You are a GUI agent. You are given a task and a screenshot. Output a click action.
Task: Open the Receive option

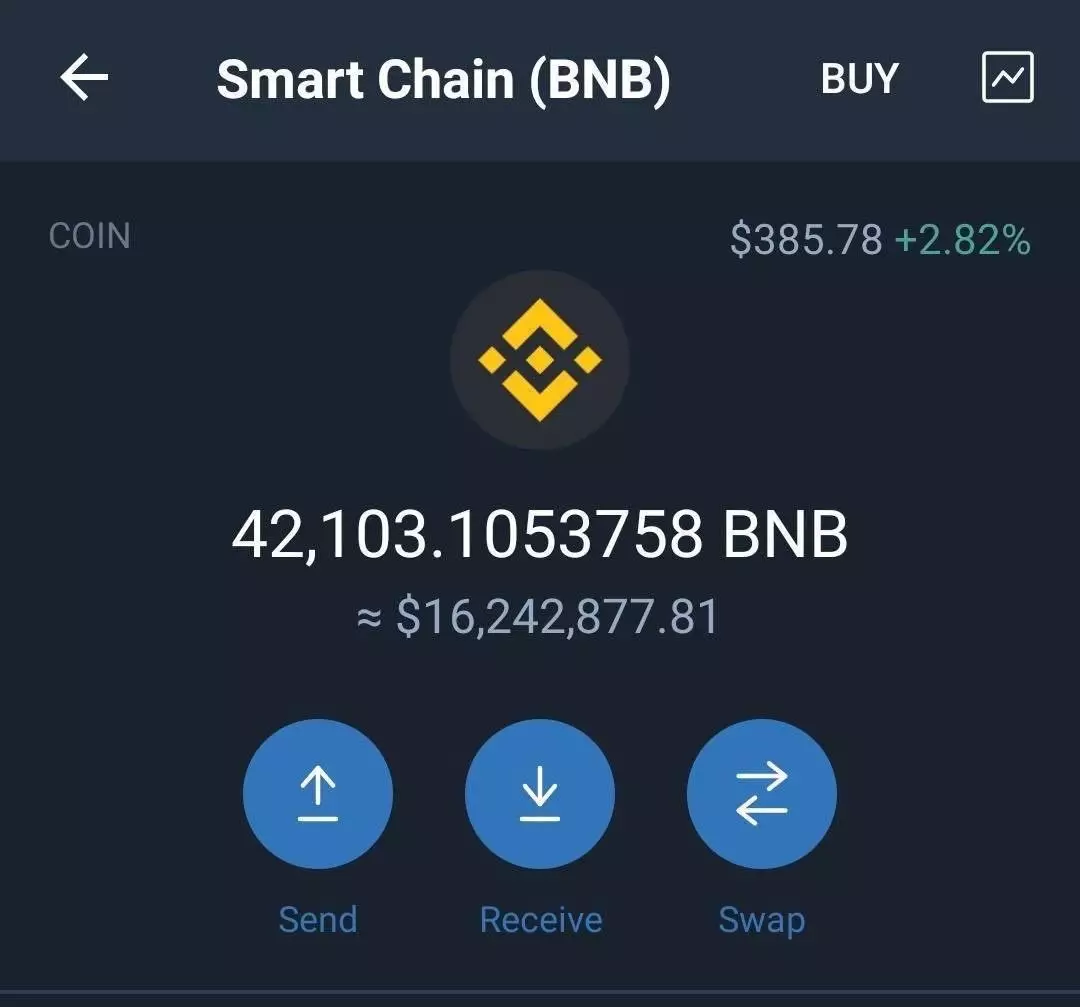coord(540,795)
